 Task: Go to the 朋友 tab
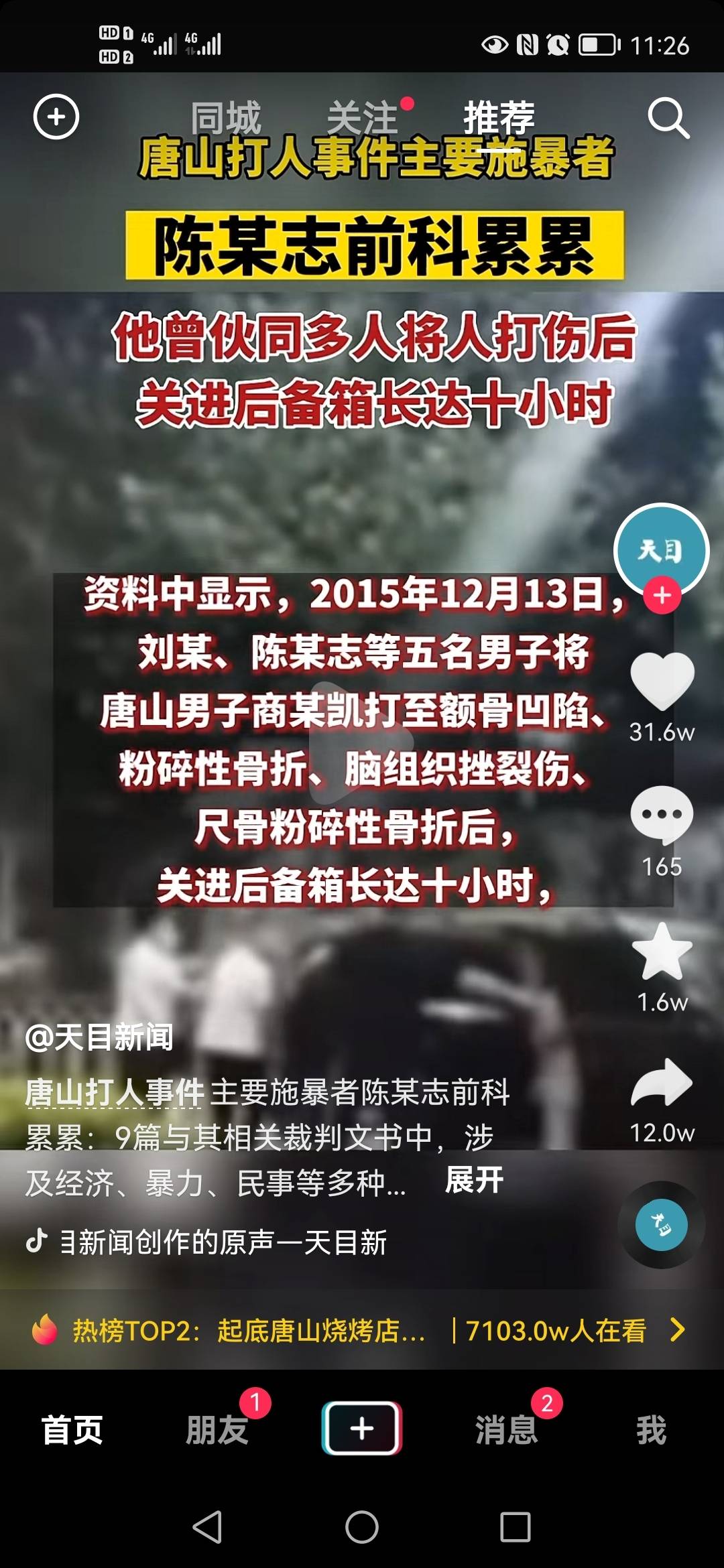pyautogui.click(x=217, y=1429)
